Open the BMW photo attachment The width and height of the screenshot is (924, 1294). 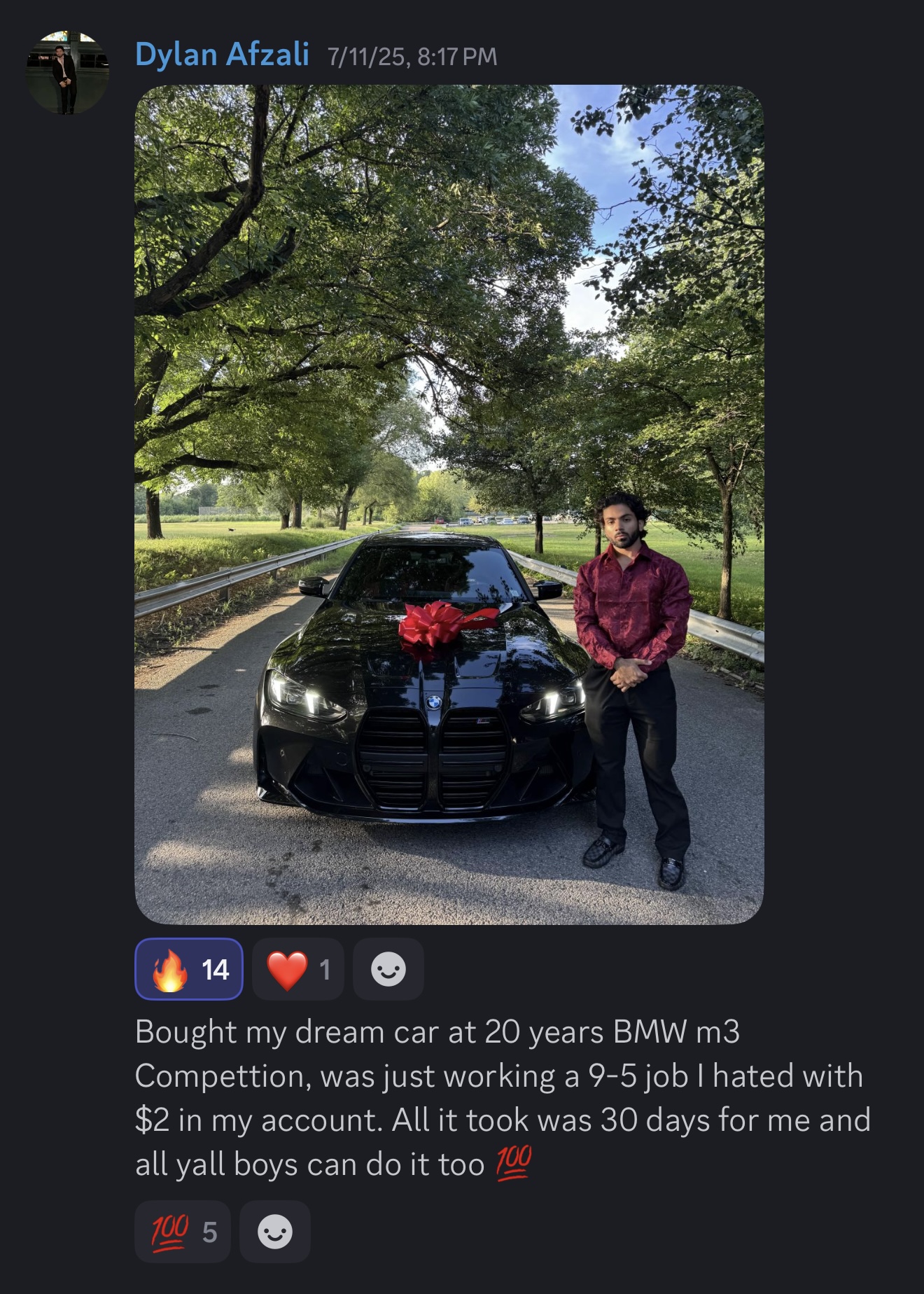pyautogui.click(x=449, y=504)
